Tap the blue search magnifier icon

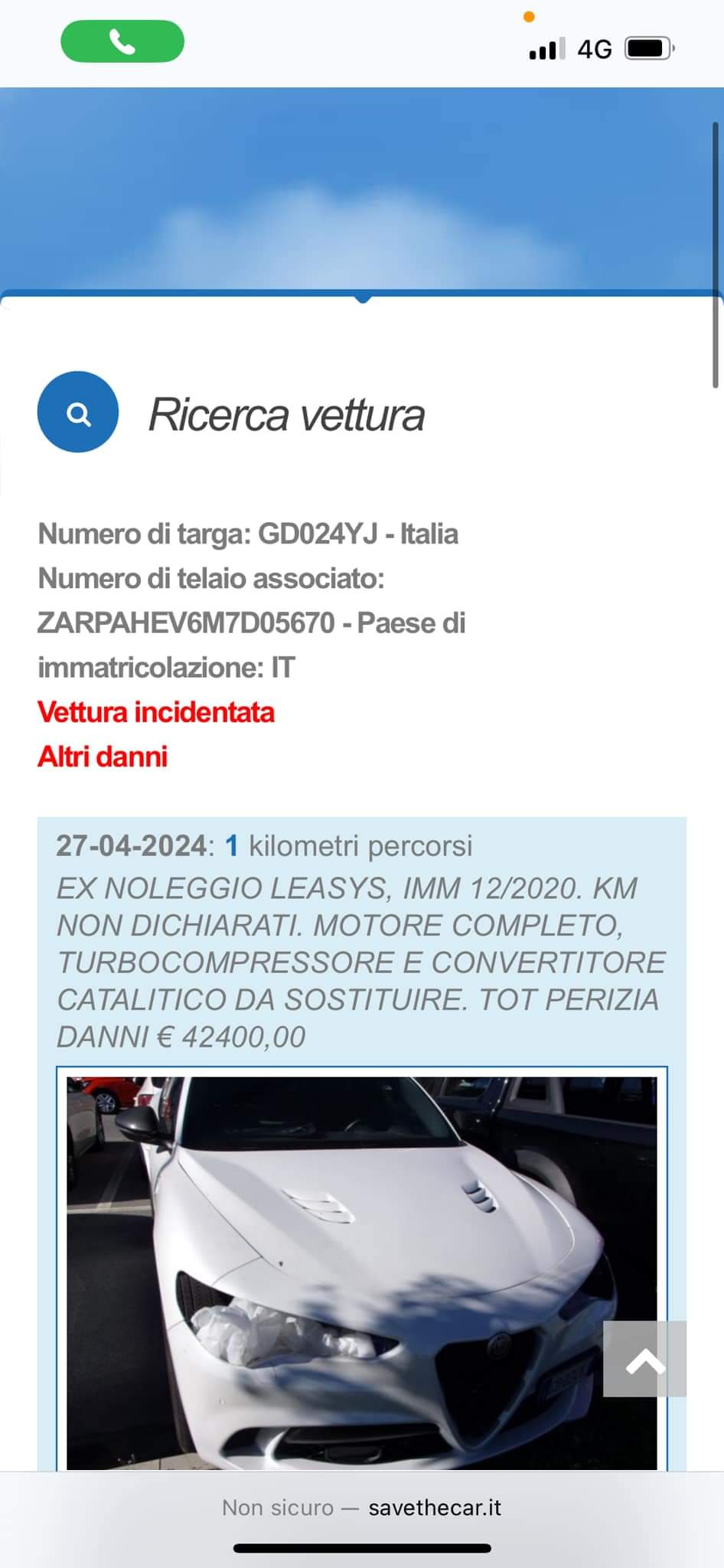coord(78,412)
